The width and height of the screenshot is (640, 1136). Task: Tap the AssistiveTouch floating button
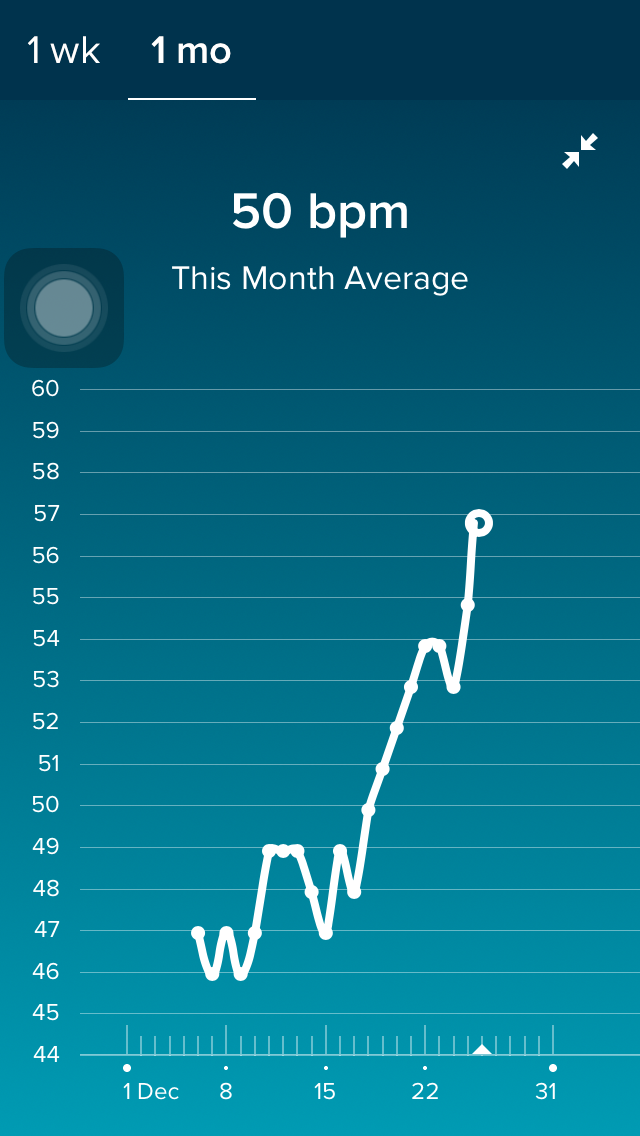click(x=64, y=308)
